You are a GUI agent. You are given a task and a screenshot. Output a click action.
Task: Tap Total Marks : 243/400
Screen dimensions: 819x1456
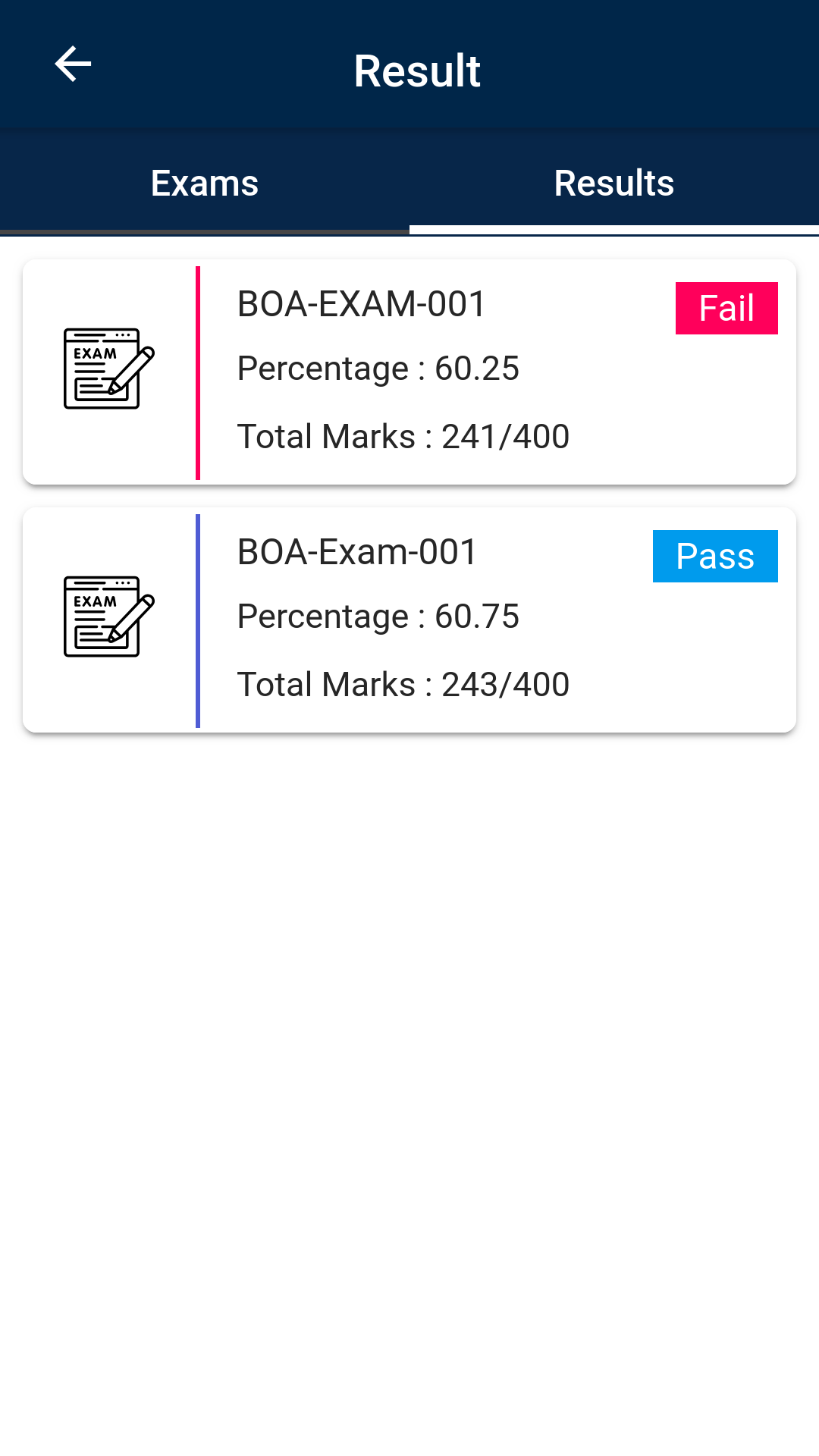click(403, 683)
